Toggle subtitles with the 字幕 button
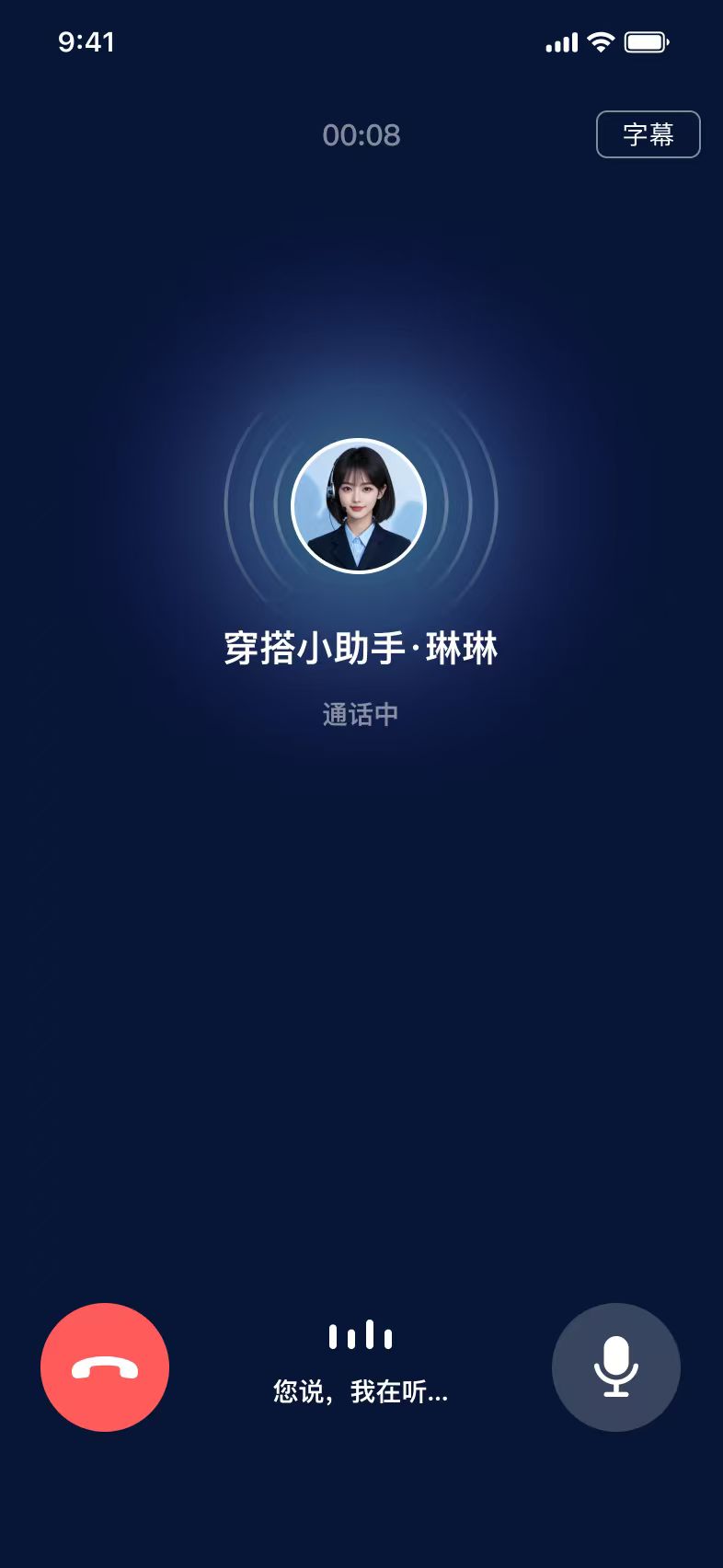 (x=648, y=133)
